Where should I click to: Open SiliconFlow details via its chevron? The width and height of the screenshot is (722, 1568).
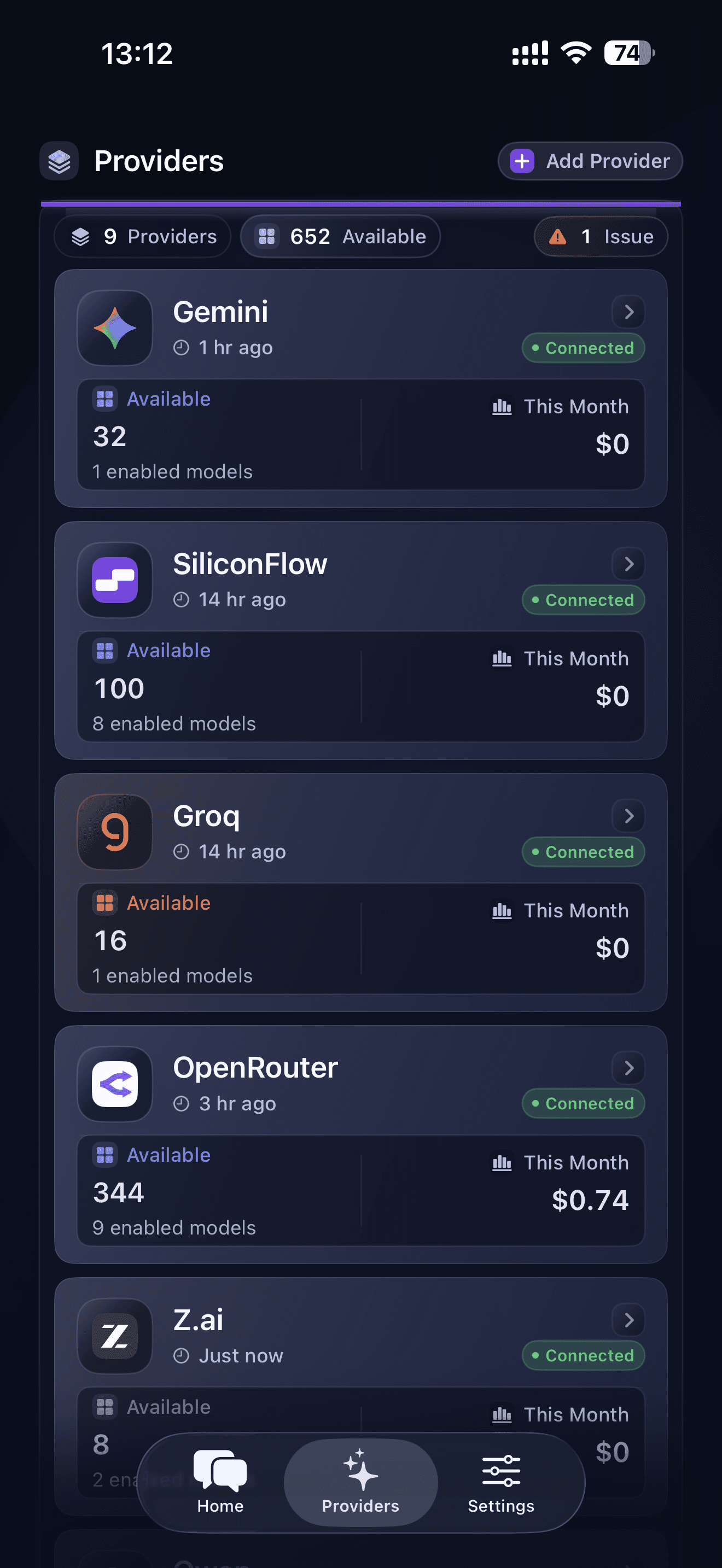click(628, 564)
